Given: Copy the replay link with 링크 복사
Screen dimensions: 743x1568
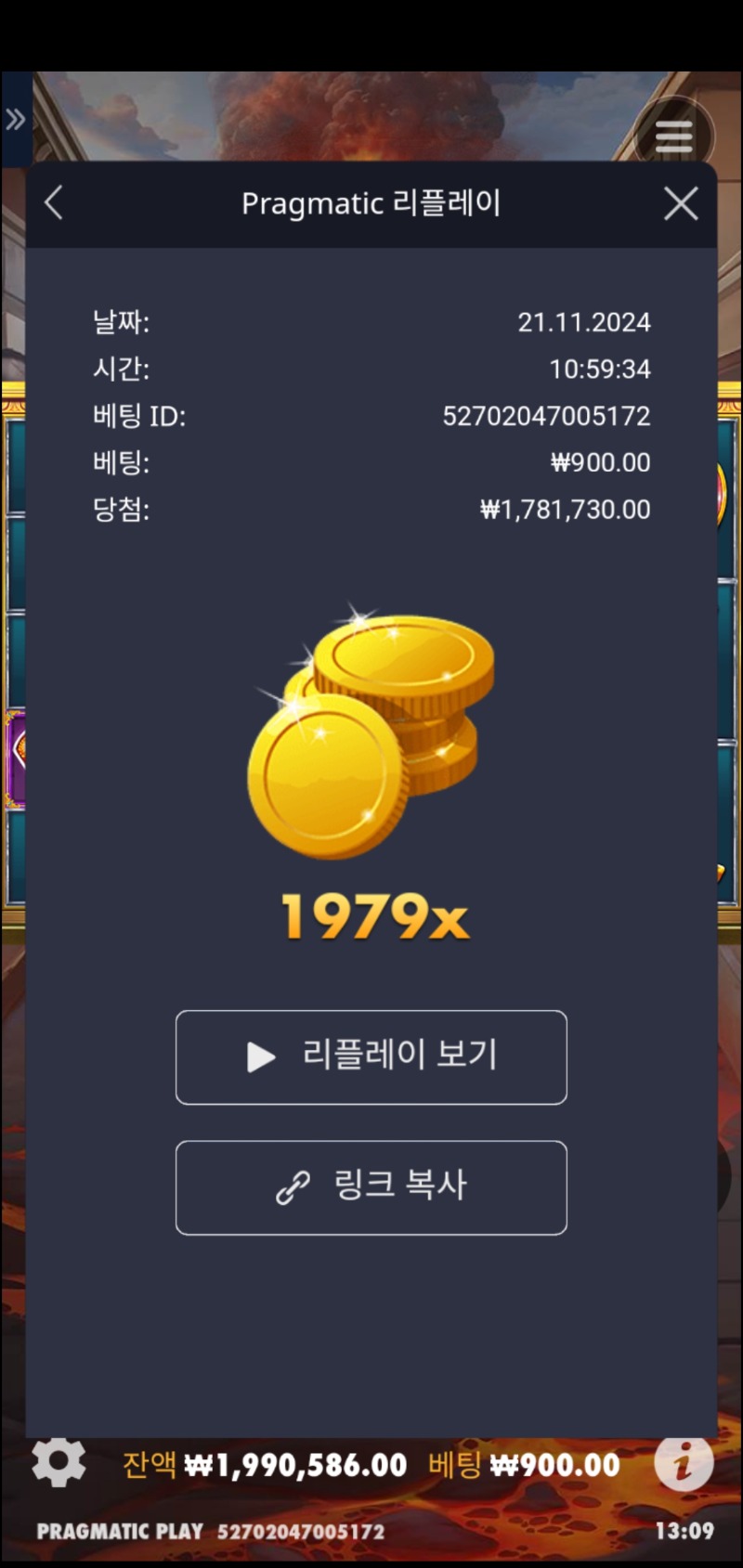Looking at the screenshot, I should tap(371, 1187).
